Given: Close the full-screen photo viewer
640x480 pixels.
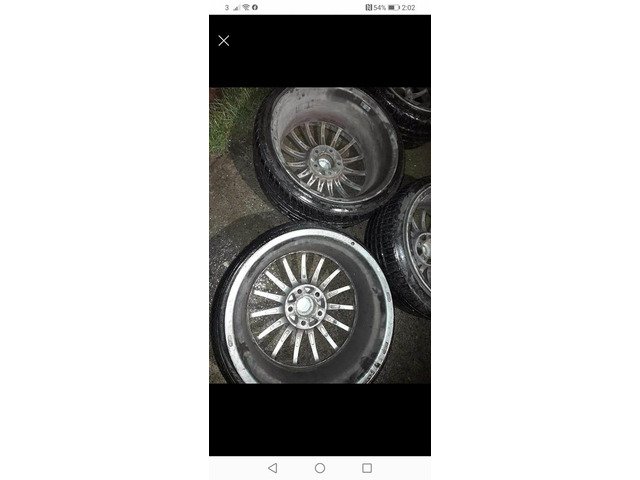Looking at the screenshot, I should coord(224,40).
